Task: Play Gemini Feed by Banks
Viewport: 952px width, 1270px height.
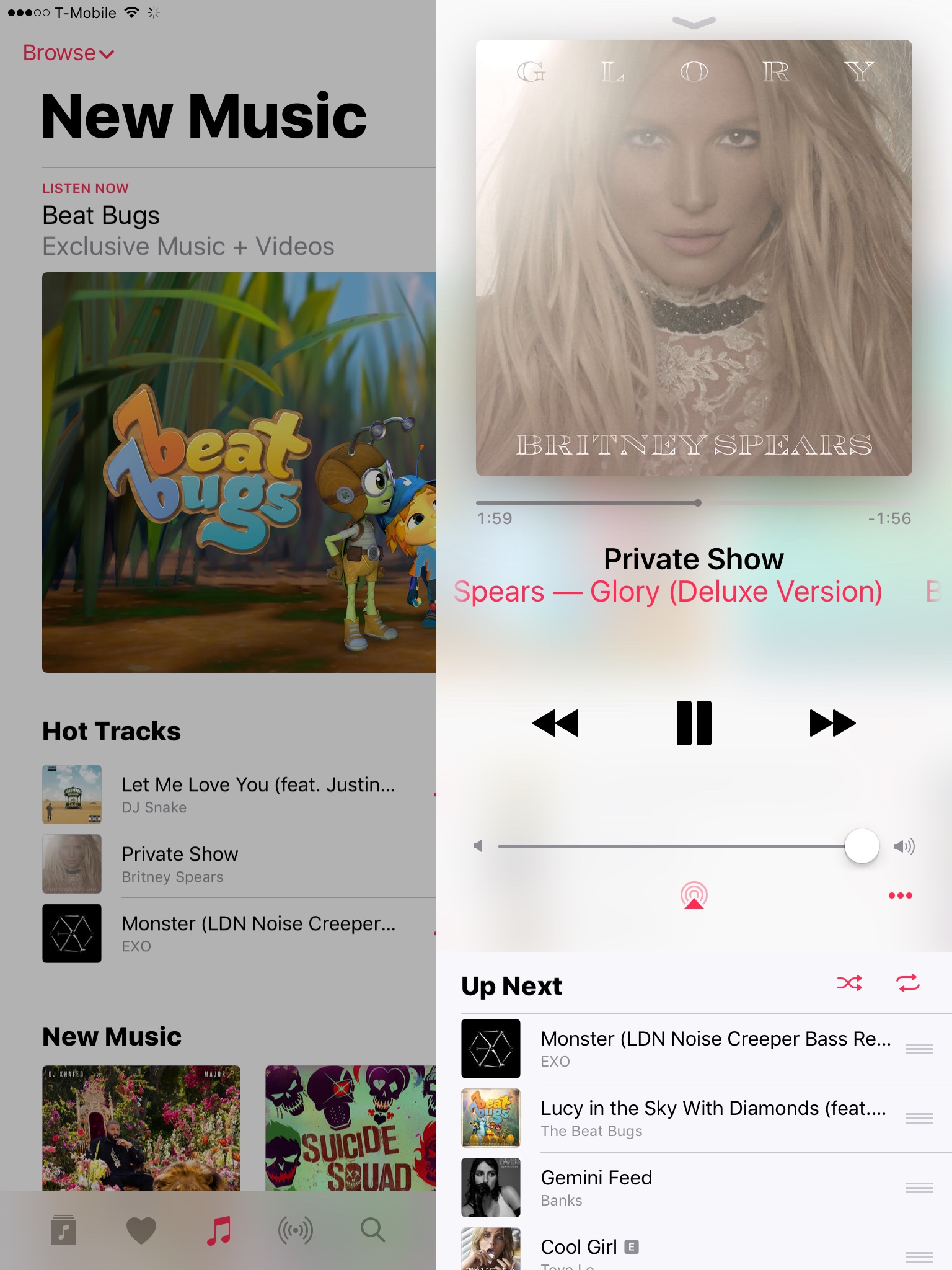Action: coord(682,1188)
